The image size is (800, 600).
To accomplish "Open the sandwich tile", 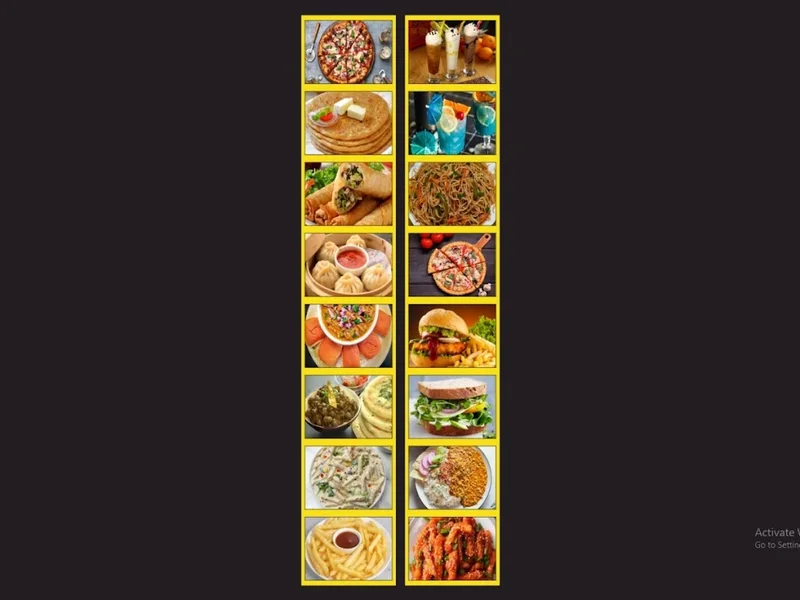I will (452, 406).
